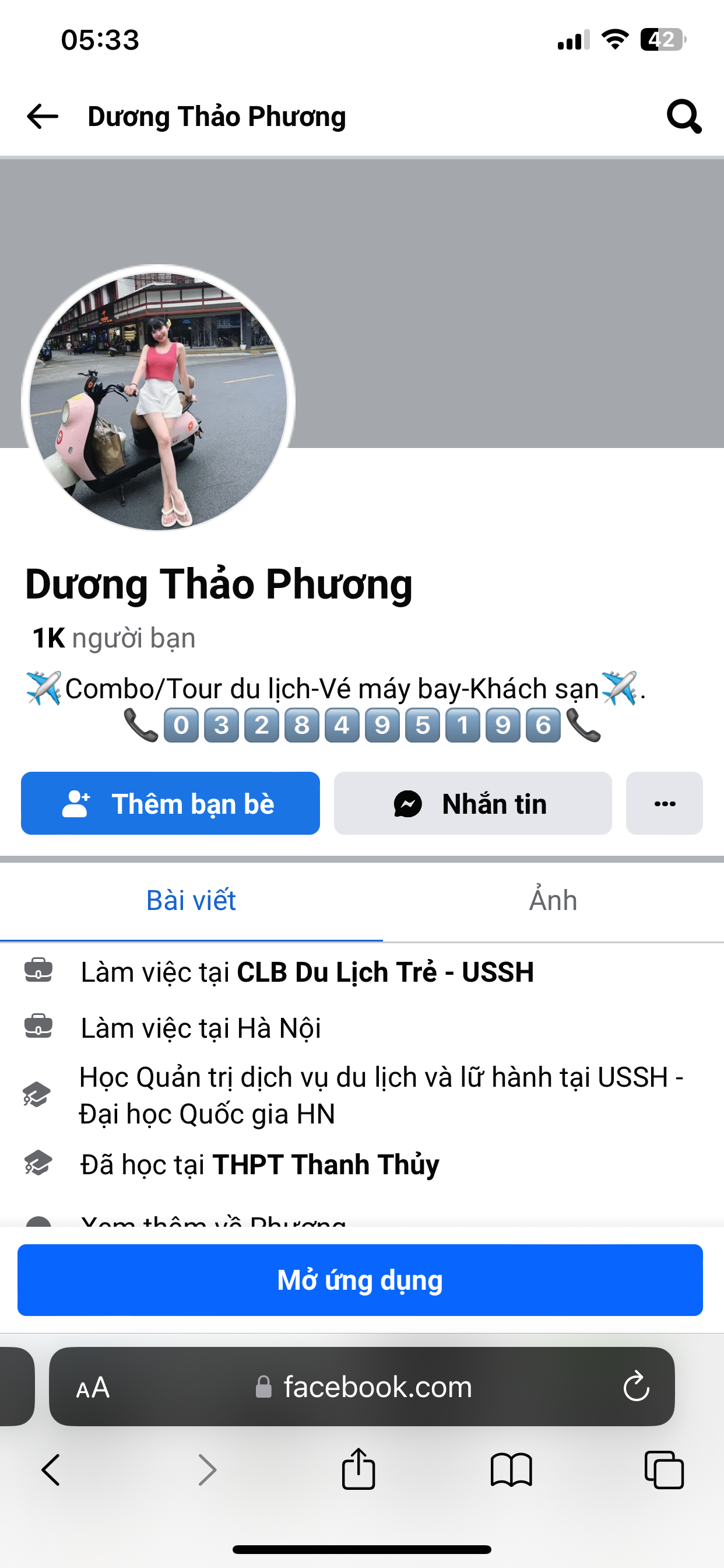This screenshot has width=724, height=1568.
Task: Open the CLB Du Lịch Trẻ - USSH page
Action: [385, 972]
